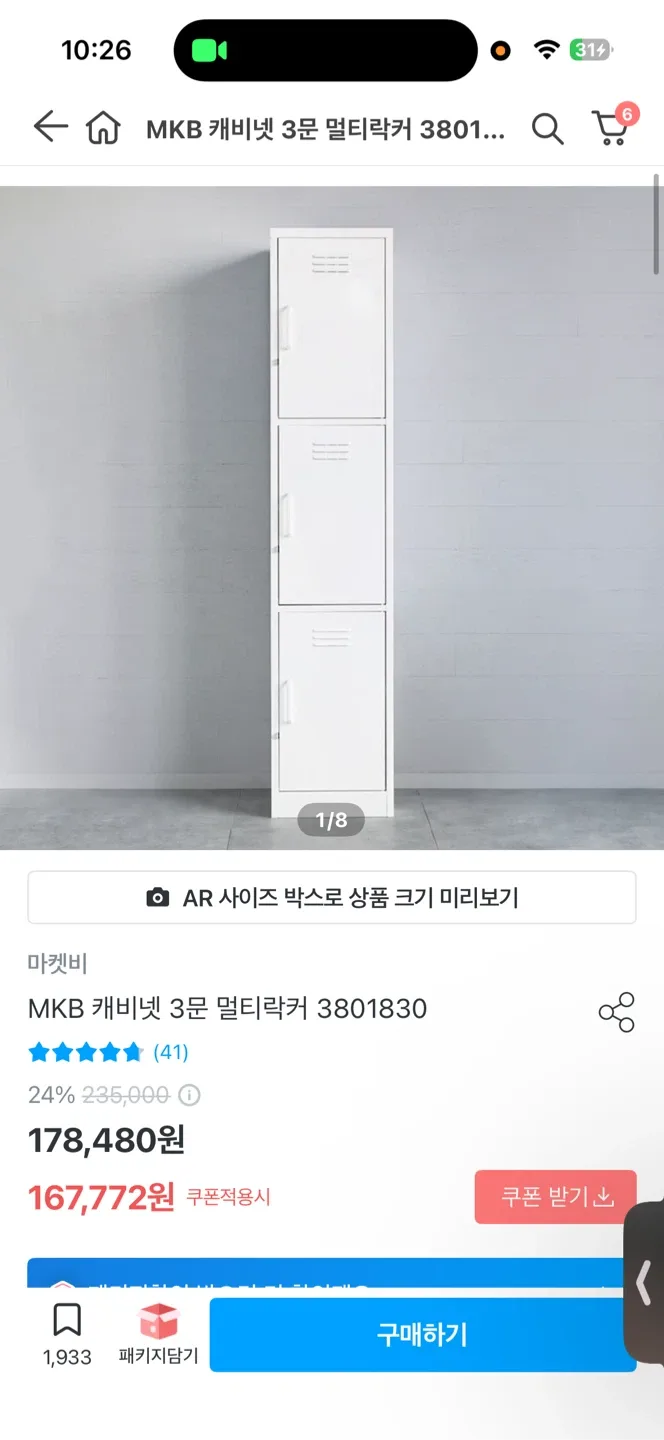The width and height of the screenshot is (664, 1440).
Task: Add item via 패키지담기
Action: point(158,1334)
